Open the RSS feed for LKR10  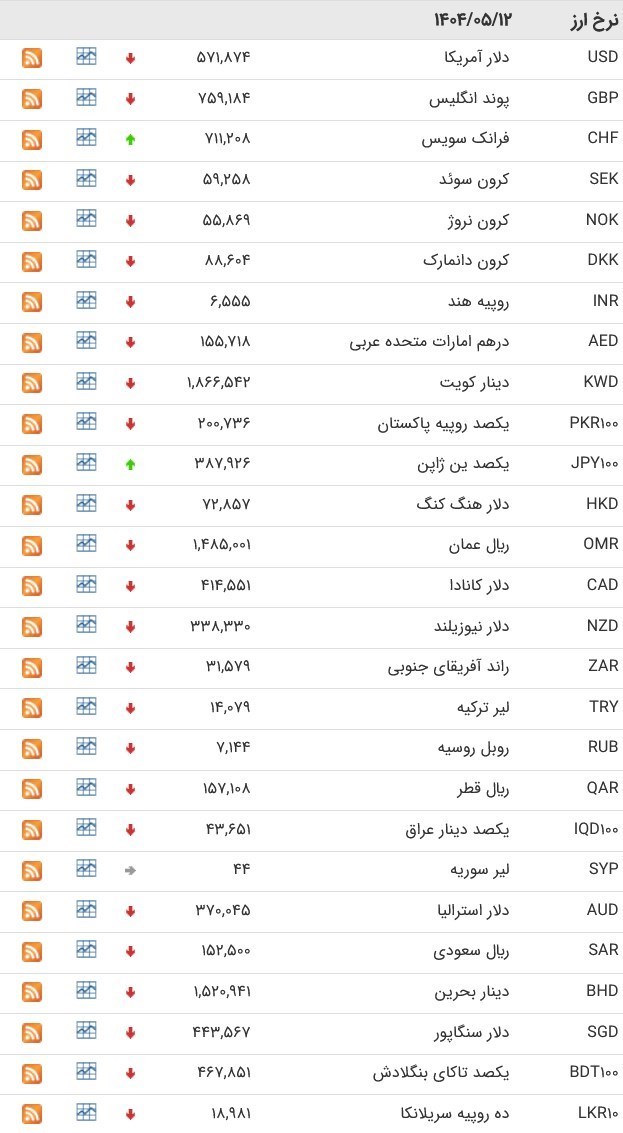pos(32,1113)
